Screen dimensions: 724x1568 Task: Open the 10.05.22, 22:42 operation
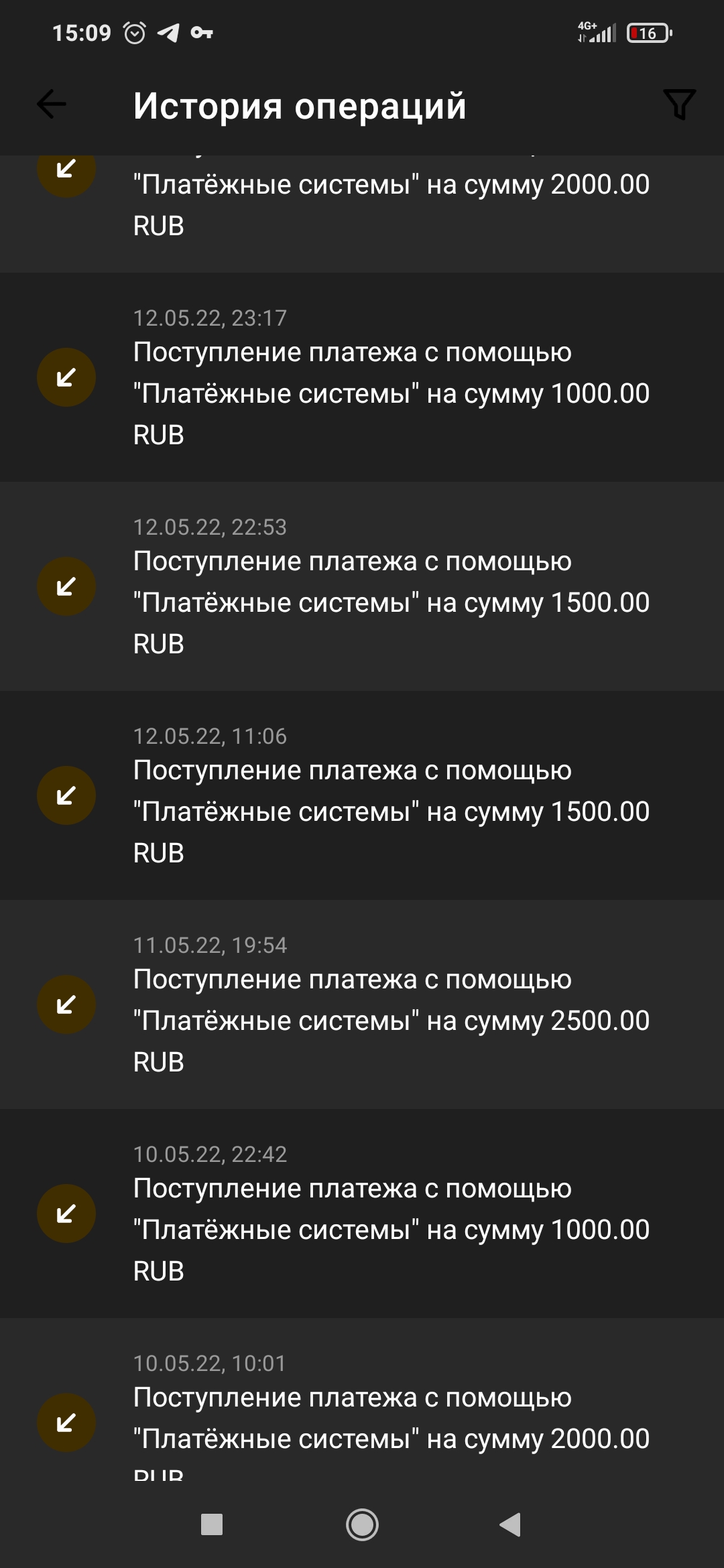[362, 1214]
